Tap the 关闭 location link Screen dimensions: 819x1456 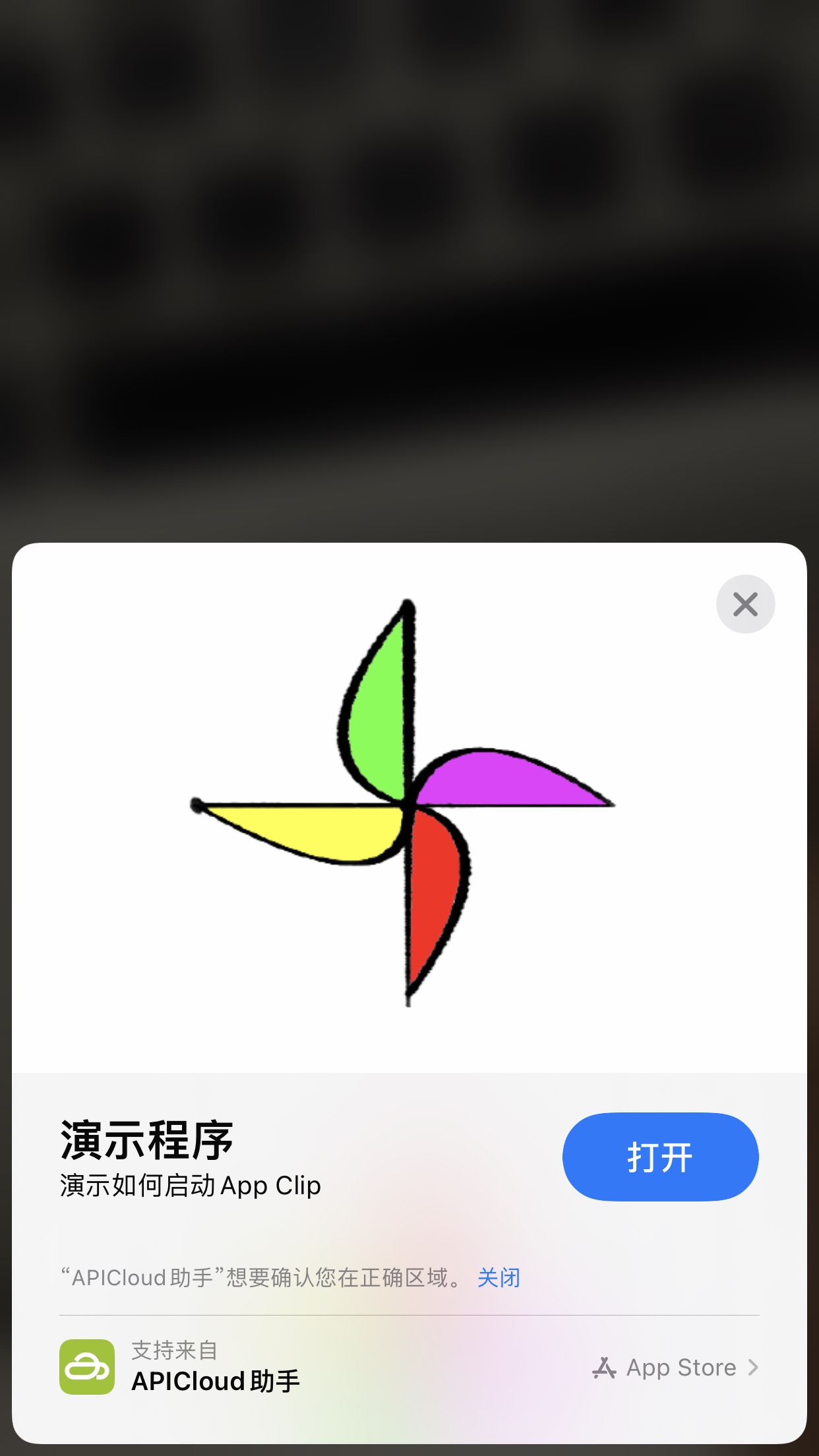[x=499, y=1278]
